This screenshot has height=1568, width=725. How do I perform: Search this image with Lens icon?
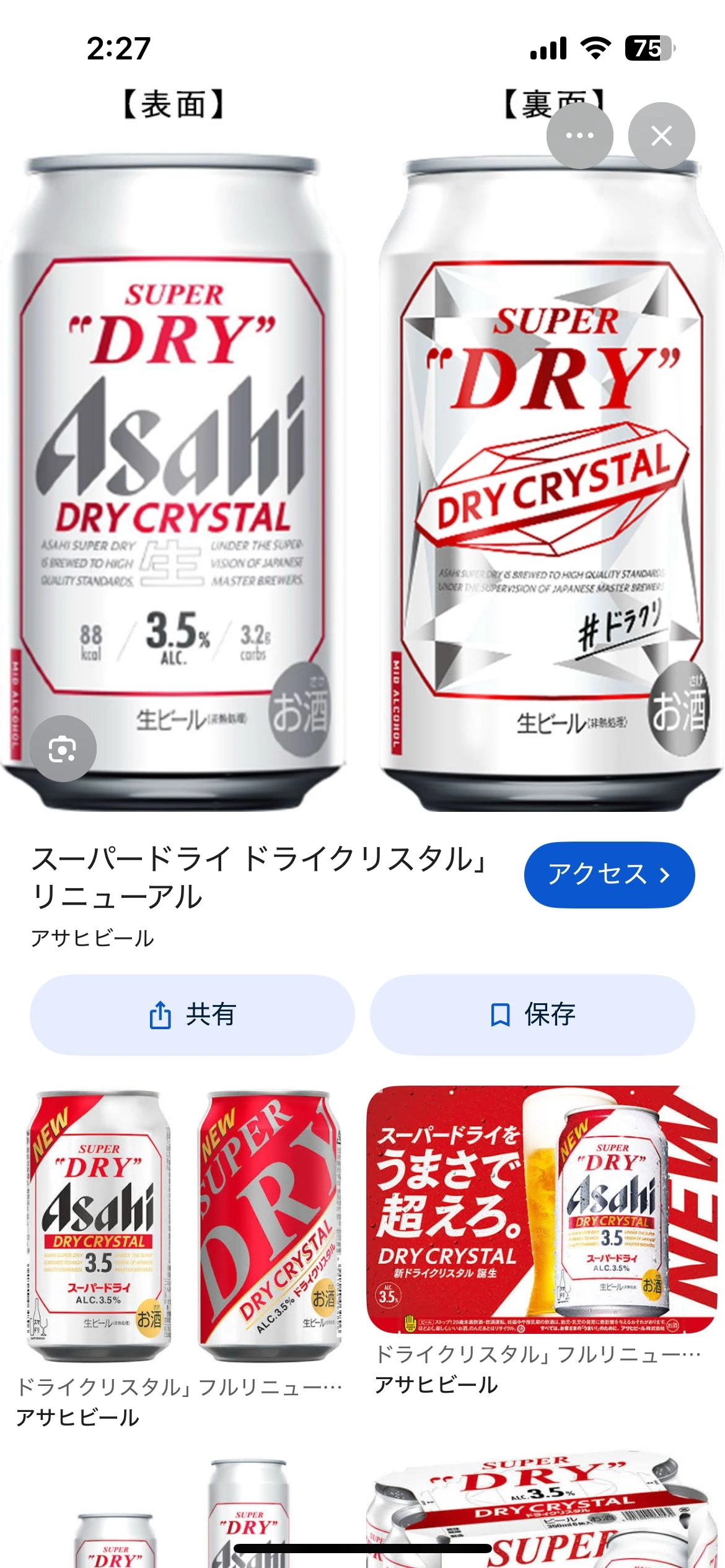coord(63,749)
